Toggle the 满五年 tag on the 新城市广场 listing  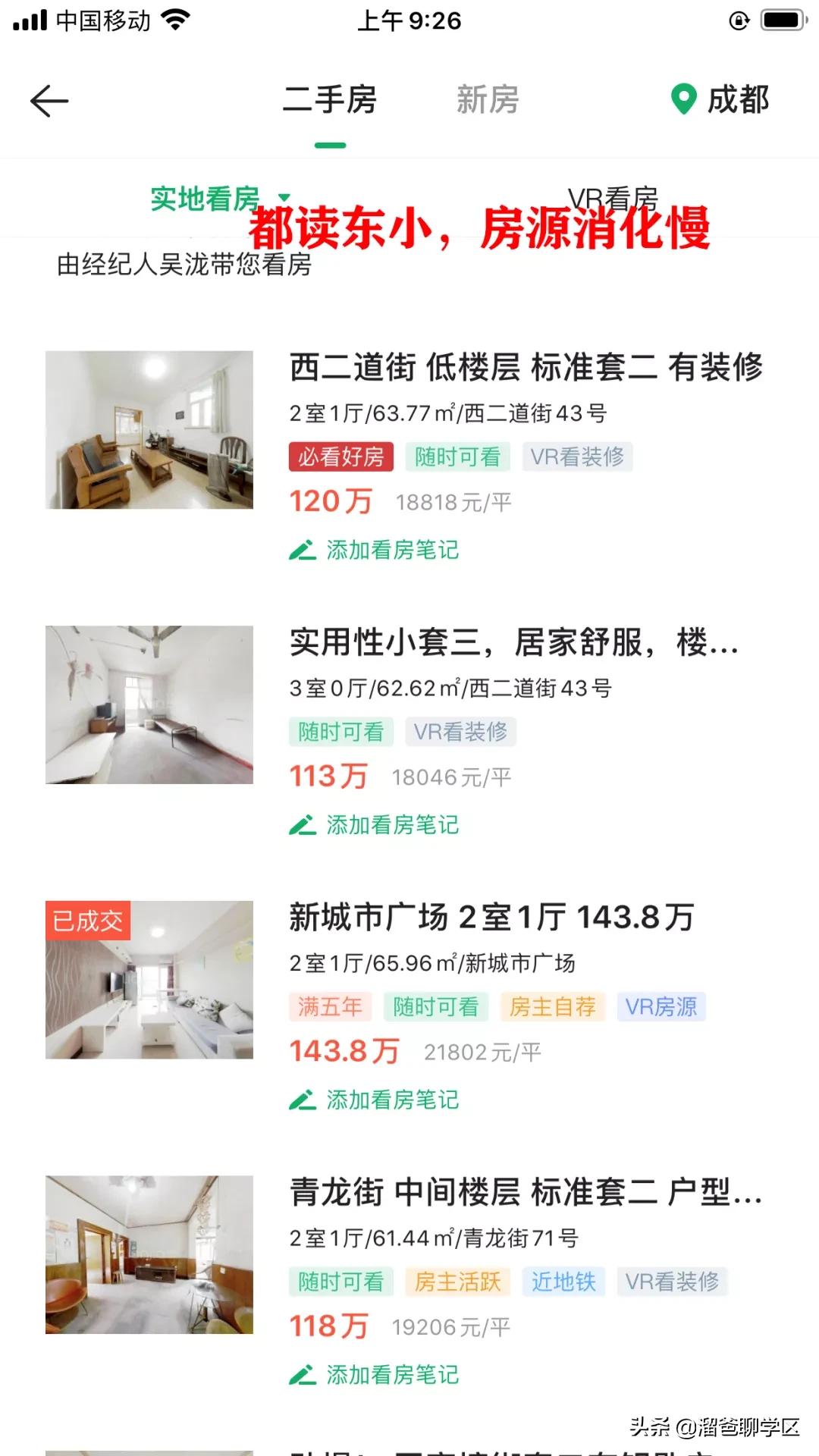point(331,1006)
